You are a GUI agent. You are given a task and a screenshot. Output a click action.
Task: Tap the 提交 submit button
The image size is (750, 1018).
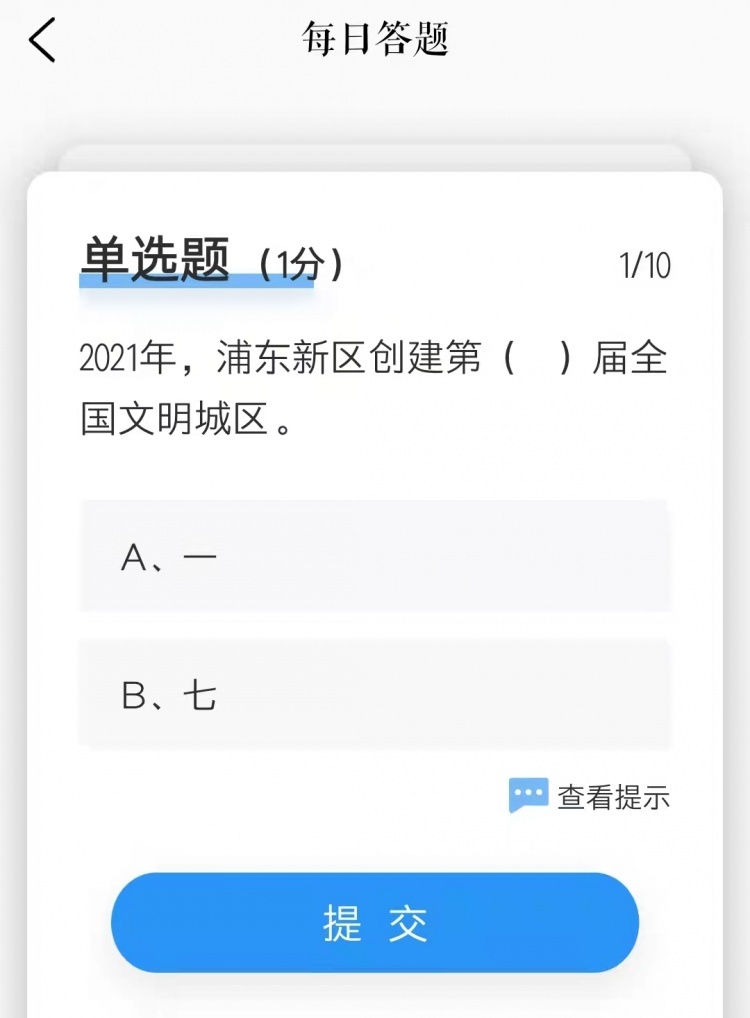(x=374, y=923)
